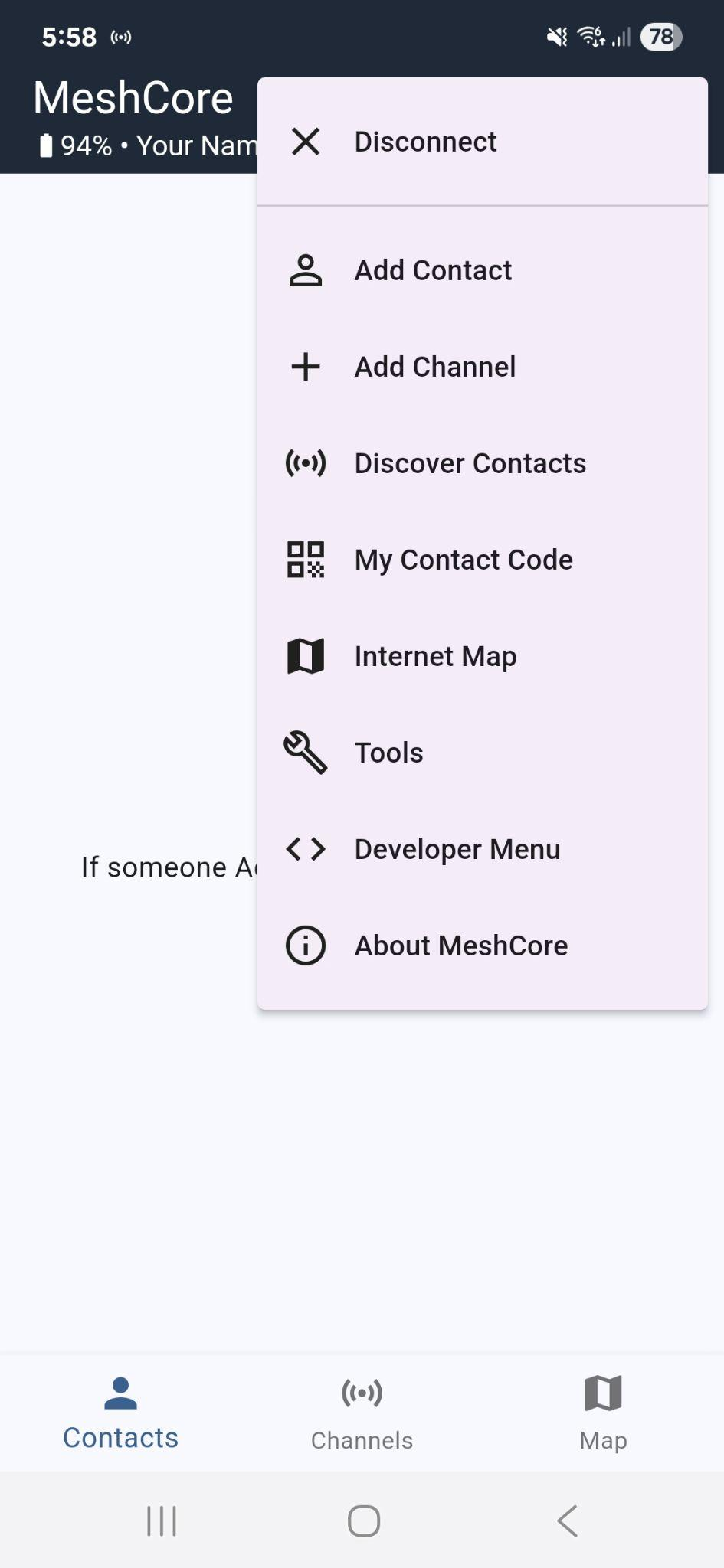The width and height of the screenshot is (724, 1568).
Task: View About MeshCore
Action: pos(483,946)
